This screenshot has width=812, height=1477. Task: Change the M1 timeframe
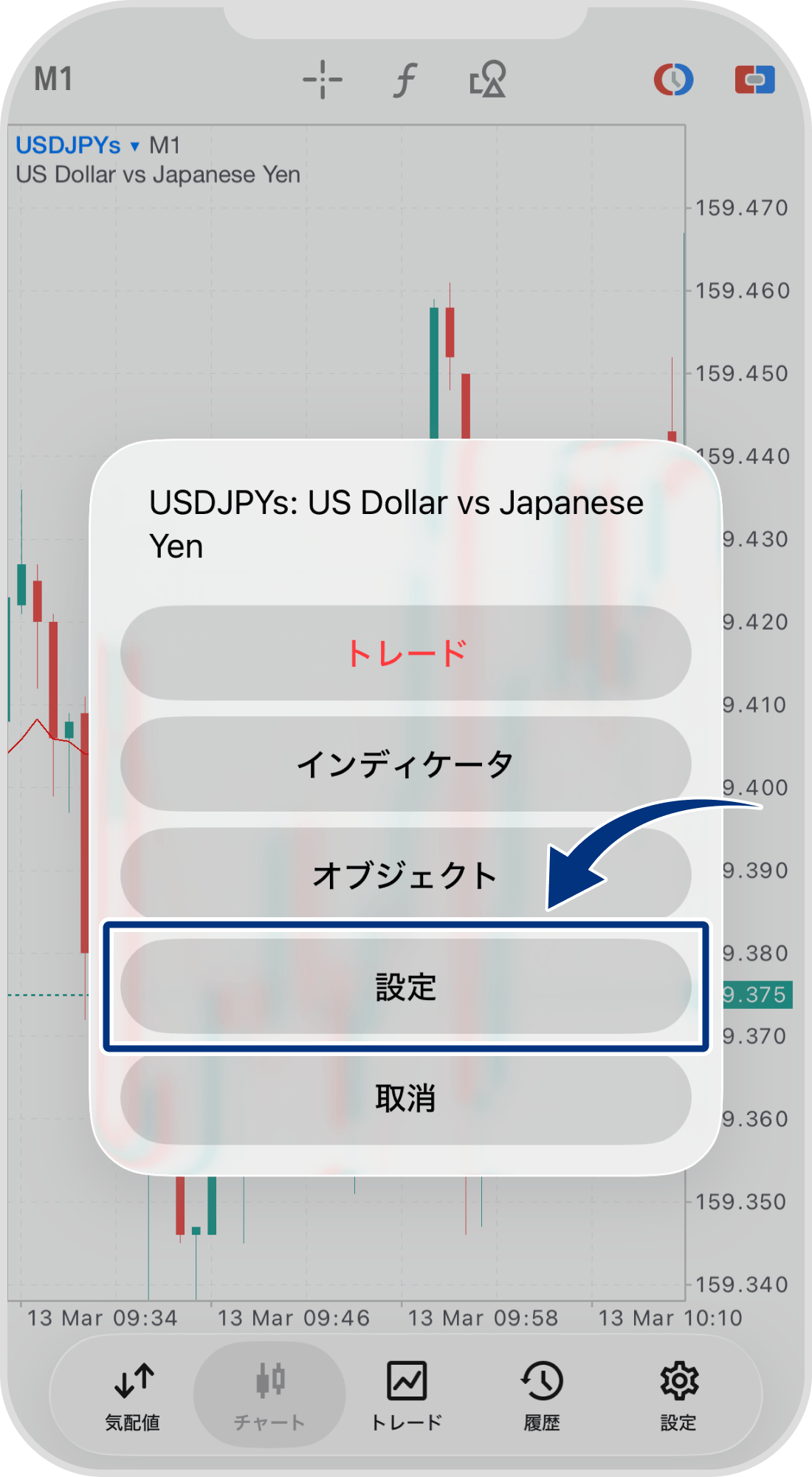(x=53, y=79)
